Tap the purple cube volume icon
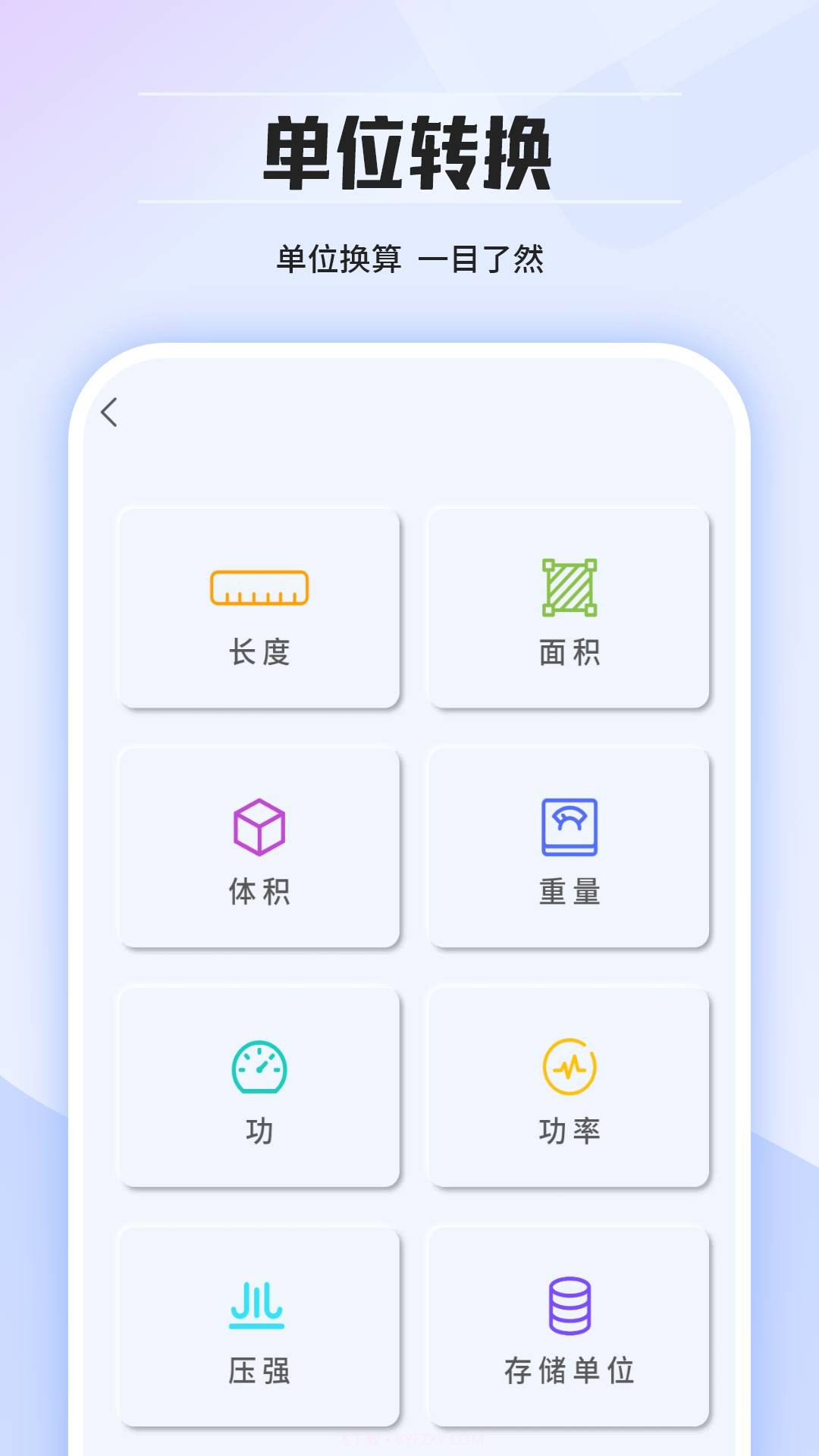This screenshot has width=819, height=1456. pos(258,827)
